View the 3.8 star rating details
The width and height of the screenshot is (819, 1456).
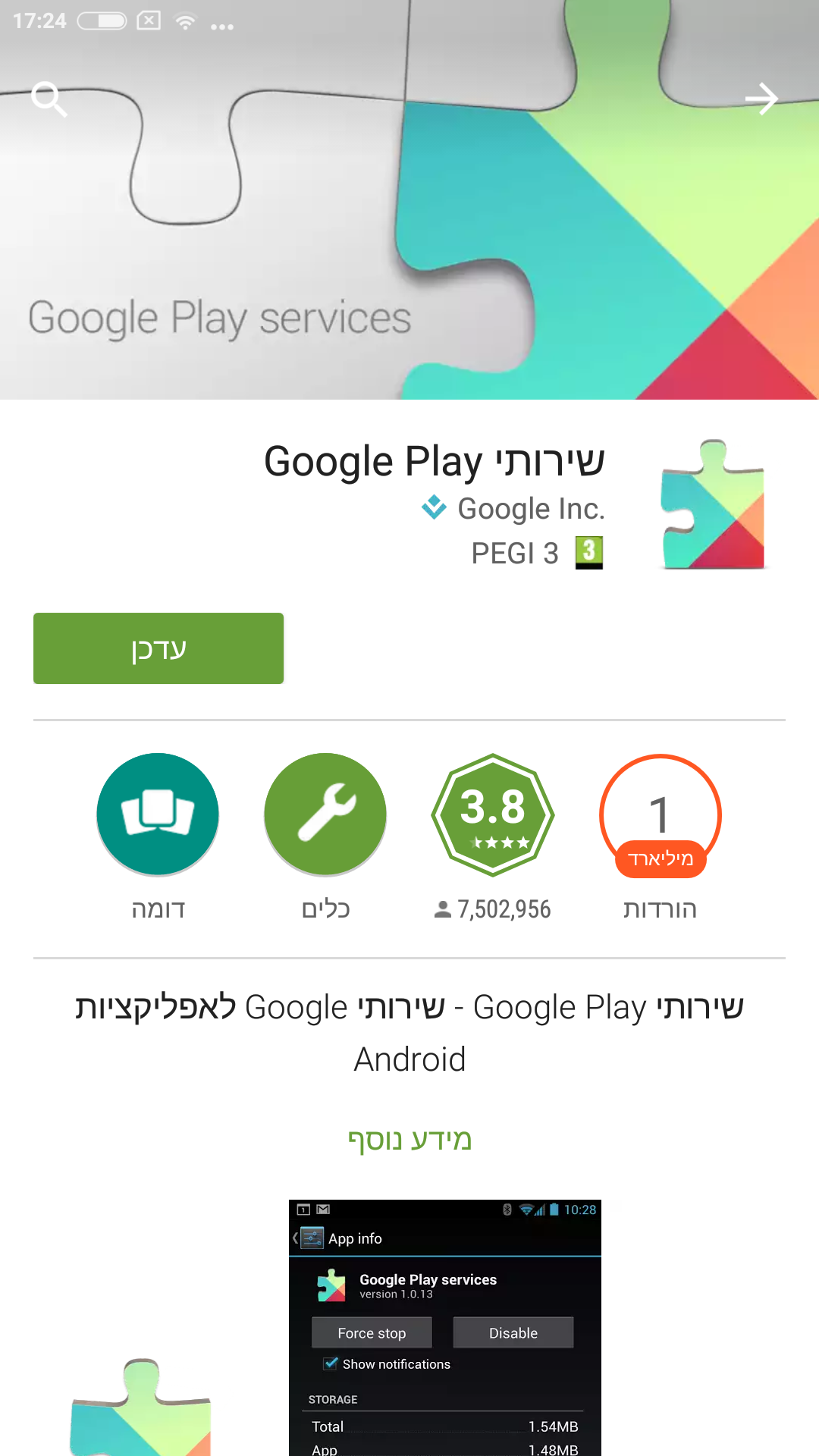click(x=493, y=814)
